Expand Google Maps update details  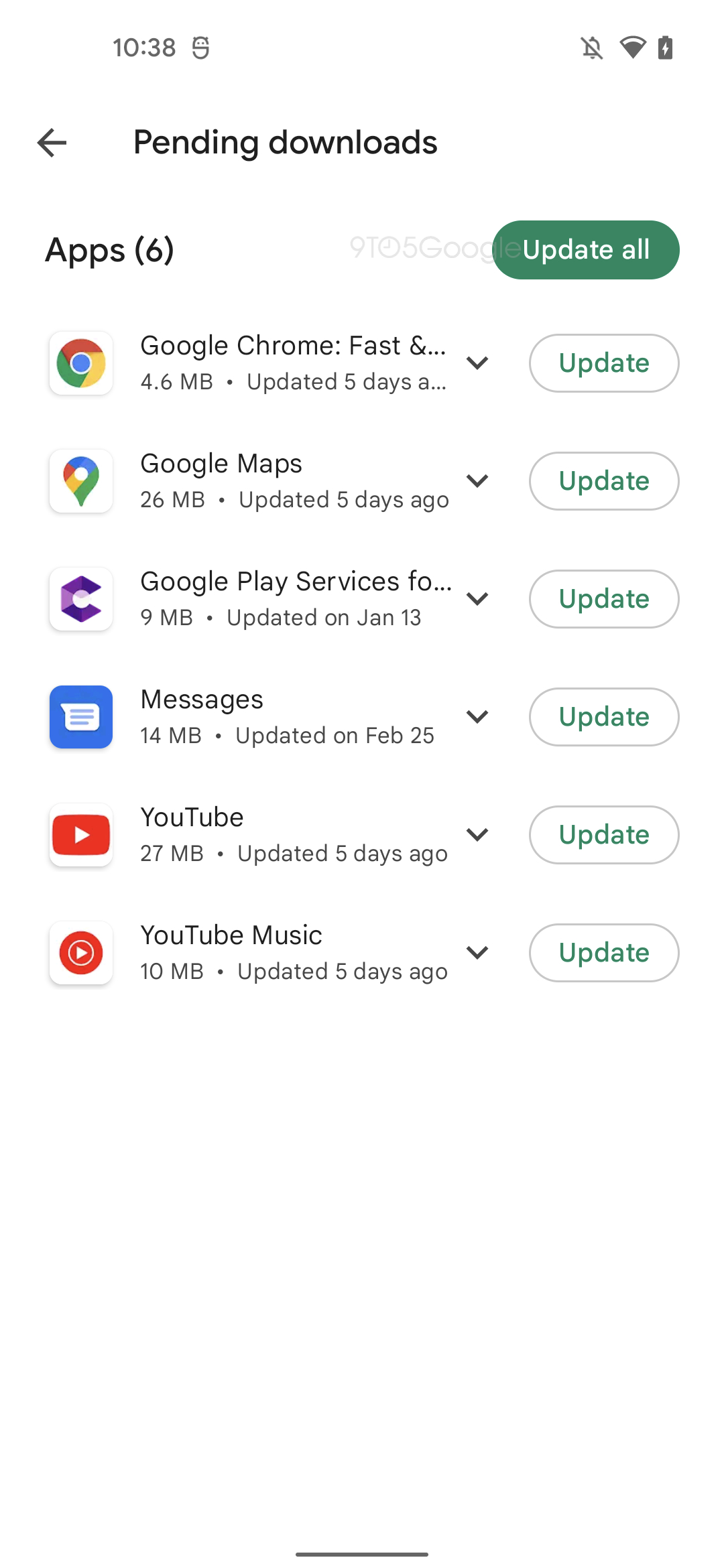[477, 481]
